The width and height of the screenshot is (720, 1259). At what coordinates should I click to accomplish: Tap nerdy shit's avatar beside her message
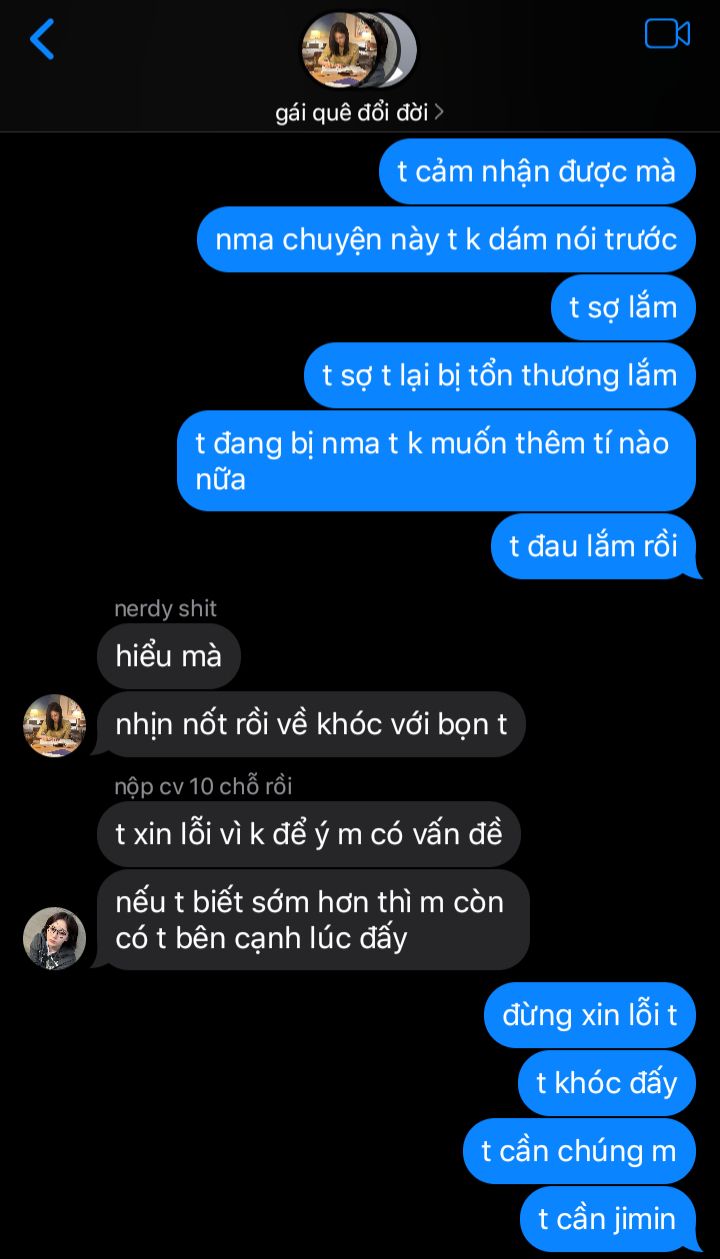(x=54, y=725)
